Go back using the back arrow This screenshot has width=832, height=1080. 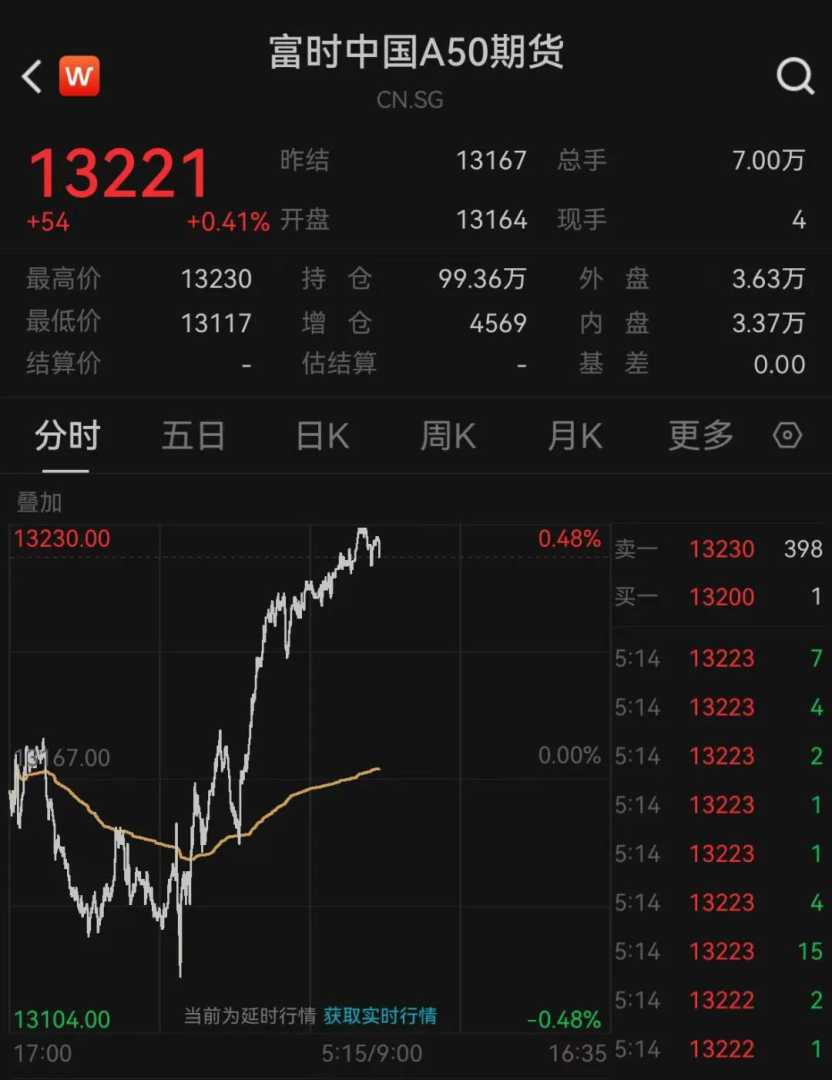pyautogui.click(x=32, y=76)
